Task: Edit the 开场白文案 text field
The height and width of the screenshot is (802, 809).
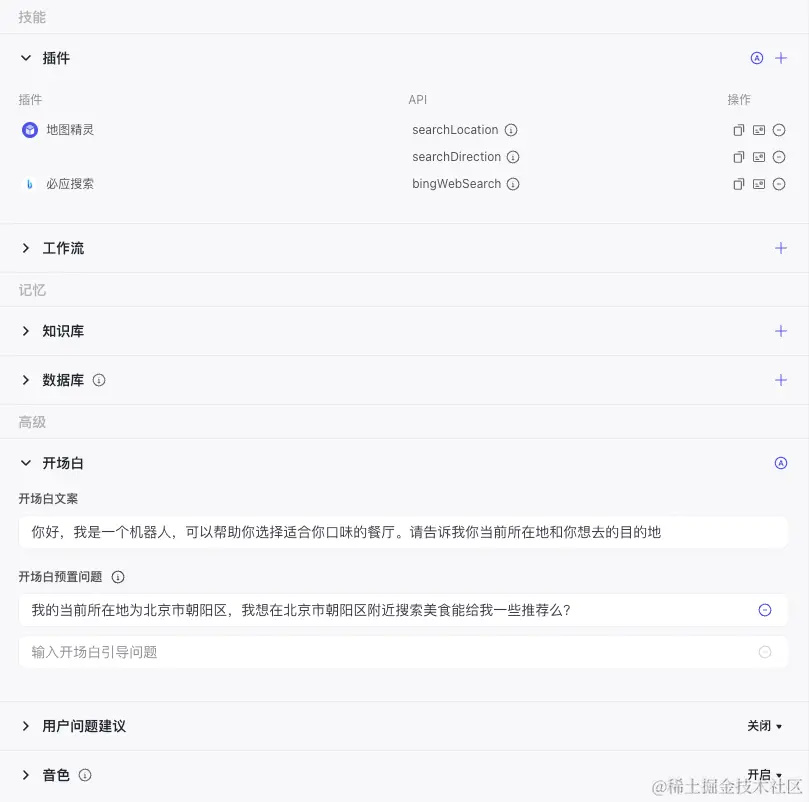Action: (400, 533)
